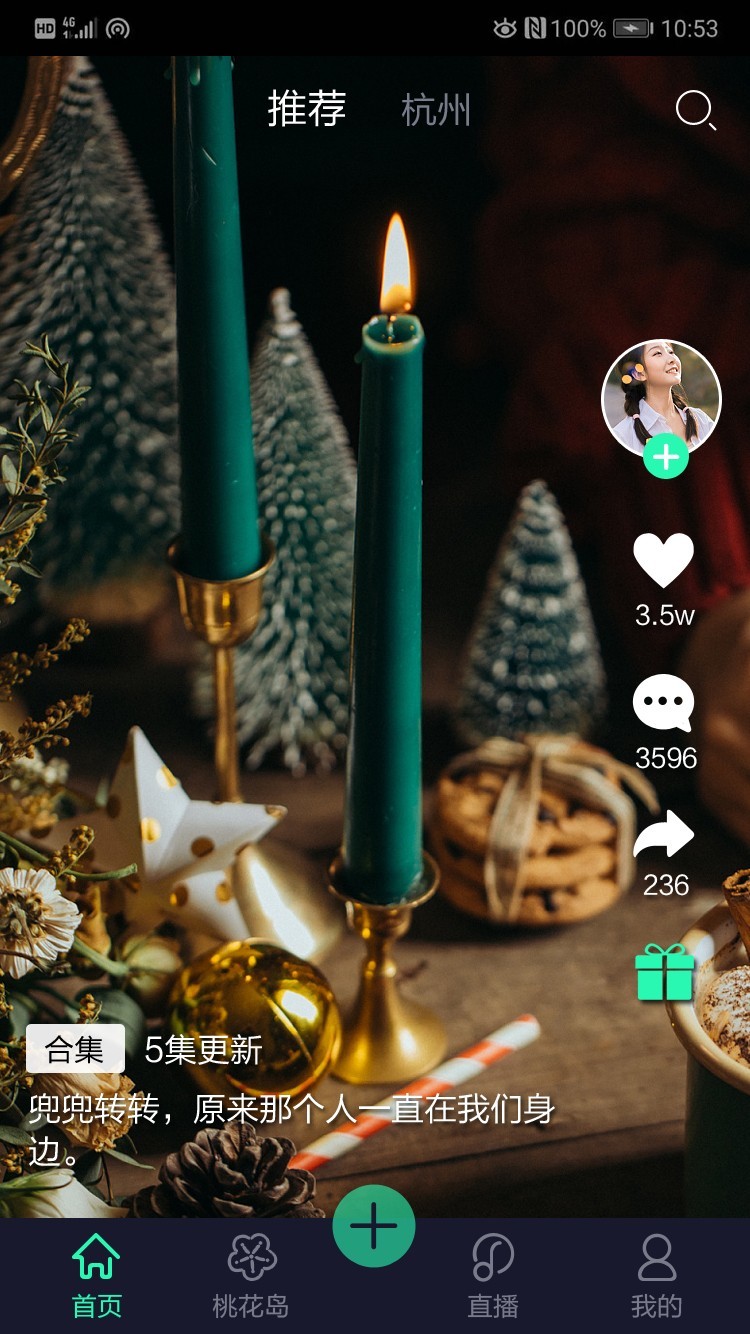Open the 直播 tab
The image size is (750, 1334).
coord(493,1276)
